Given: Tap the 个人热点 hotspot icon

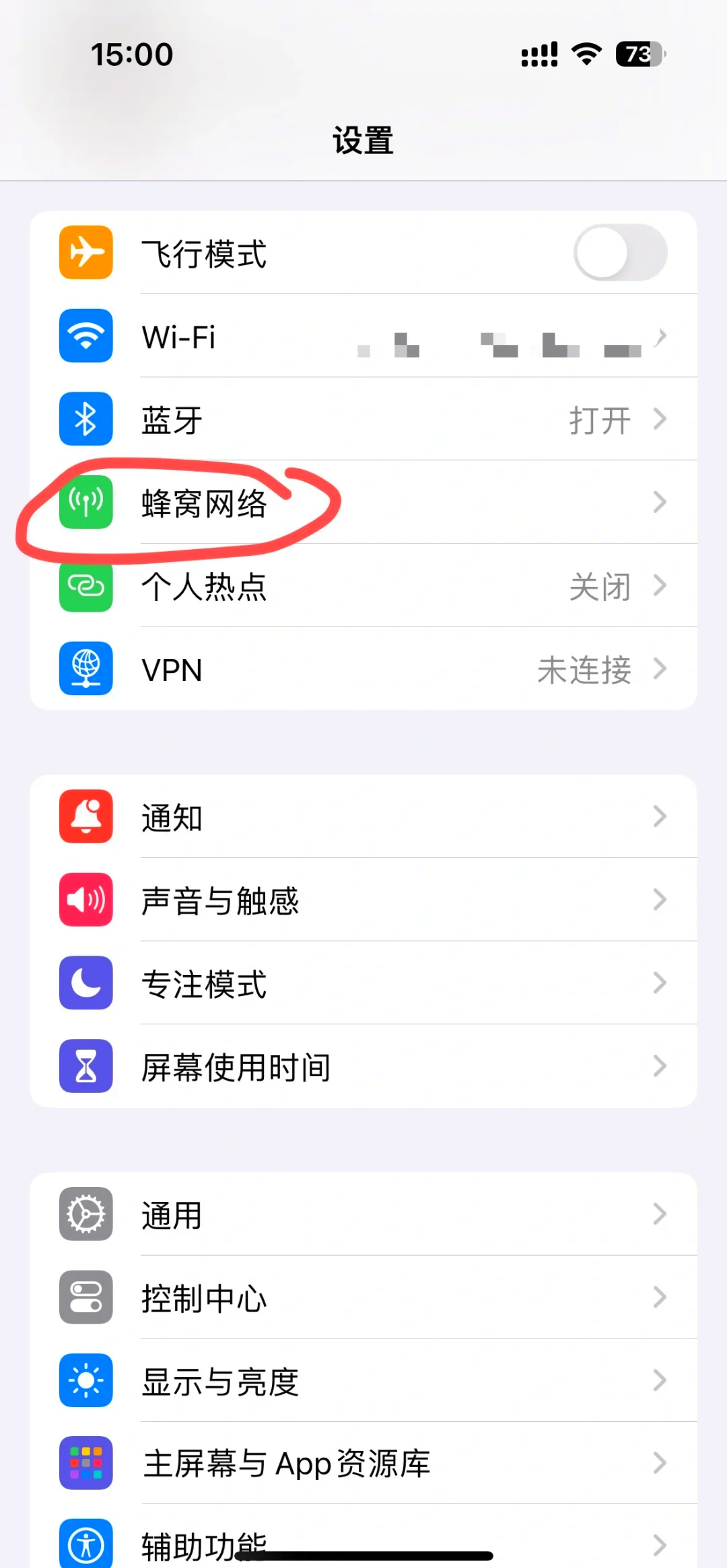Looking at the screenshot, I should point(85,586).
